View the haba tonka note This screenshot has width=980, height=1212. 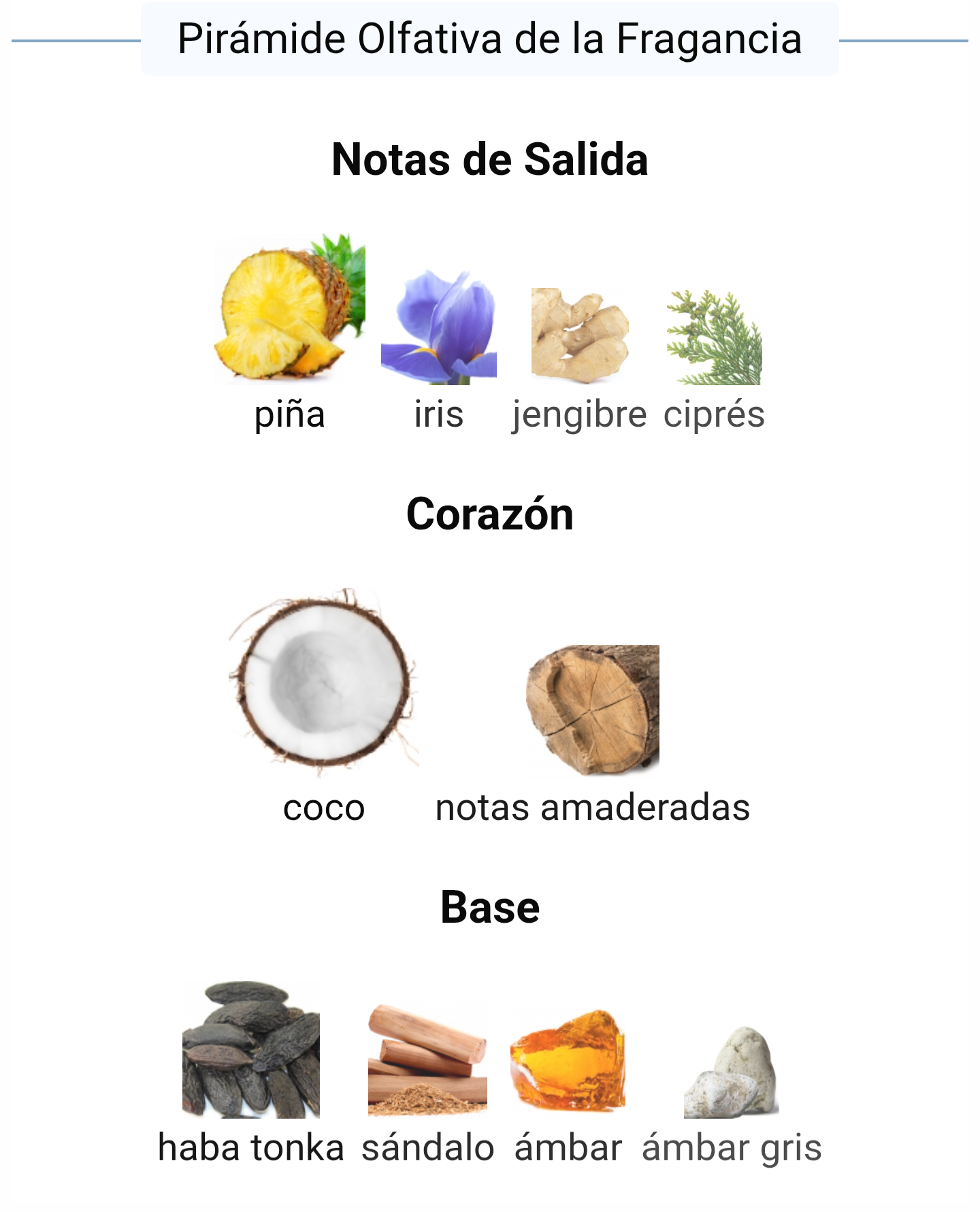[x=250, y=1050]
